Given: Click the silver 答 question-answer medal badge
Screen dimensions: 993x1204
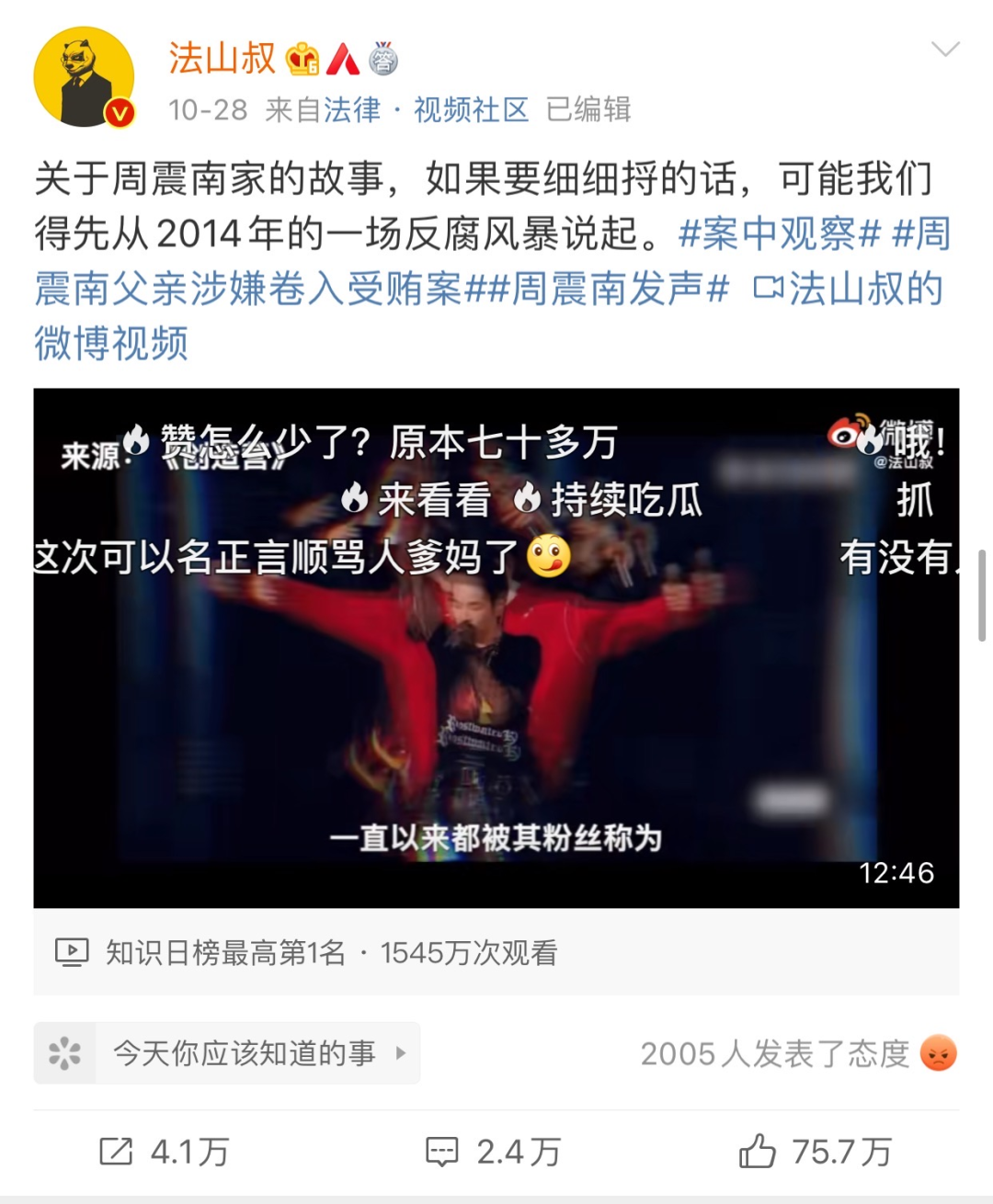Looking at the screenshot, I should [x=385, y=58].
